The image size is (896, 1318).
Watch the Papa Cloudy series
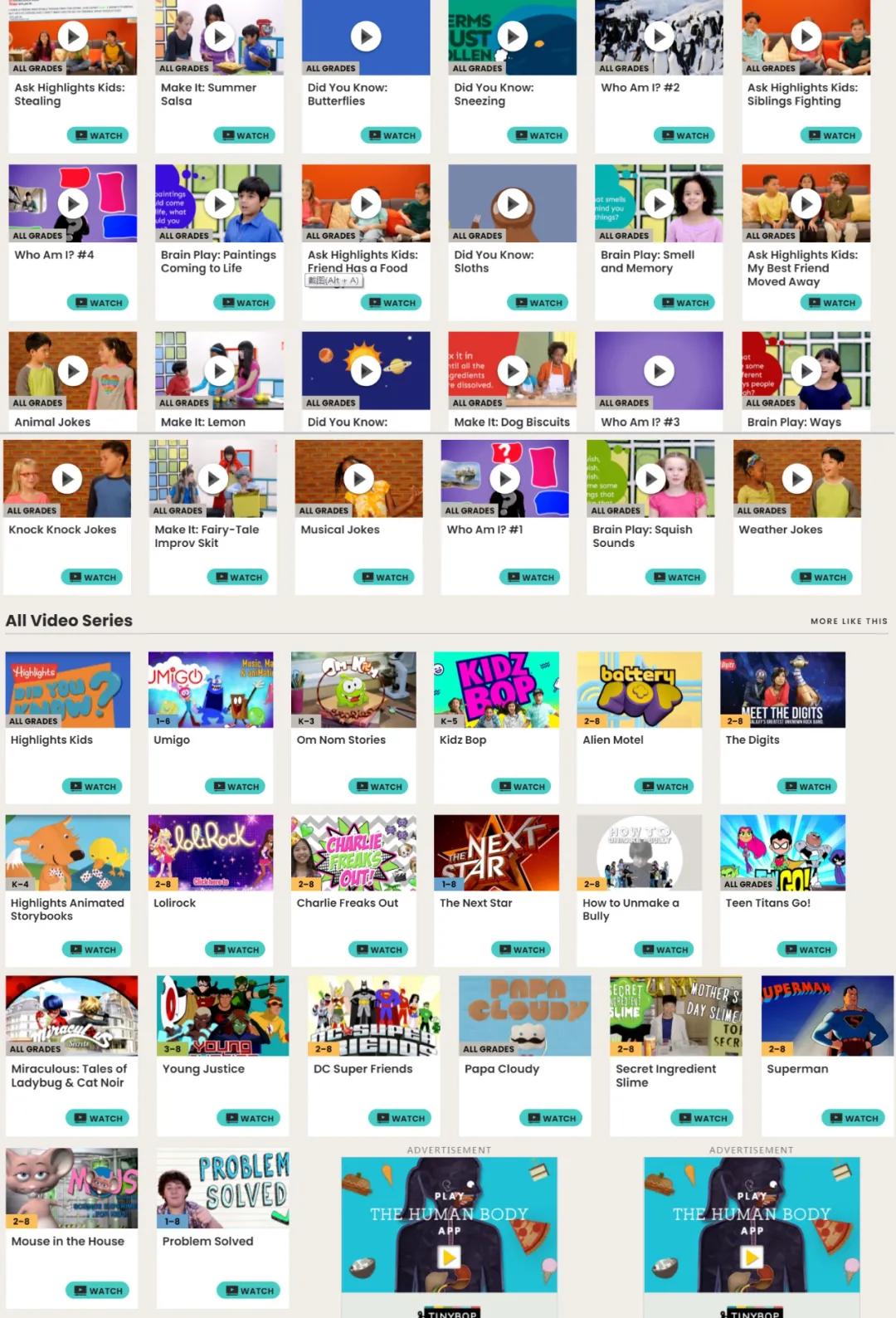[551, 1118]
